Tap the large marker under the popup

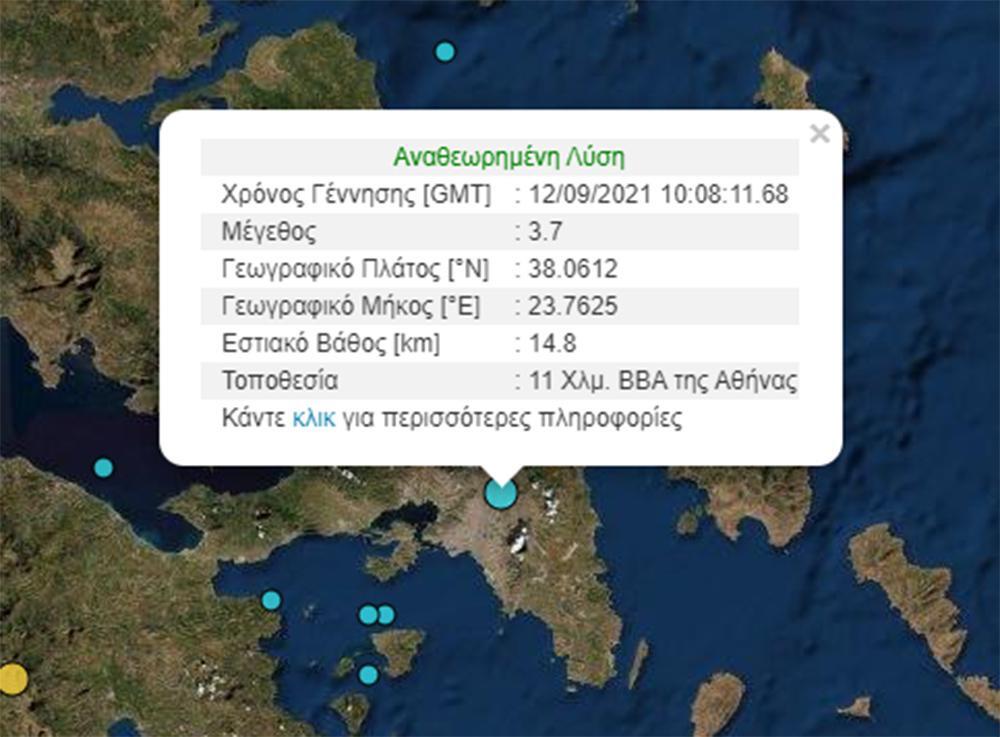(500, 493)
